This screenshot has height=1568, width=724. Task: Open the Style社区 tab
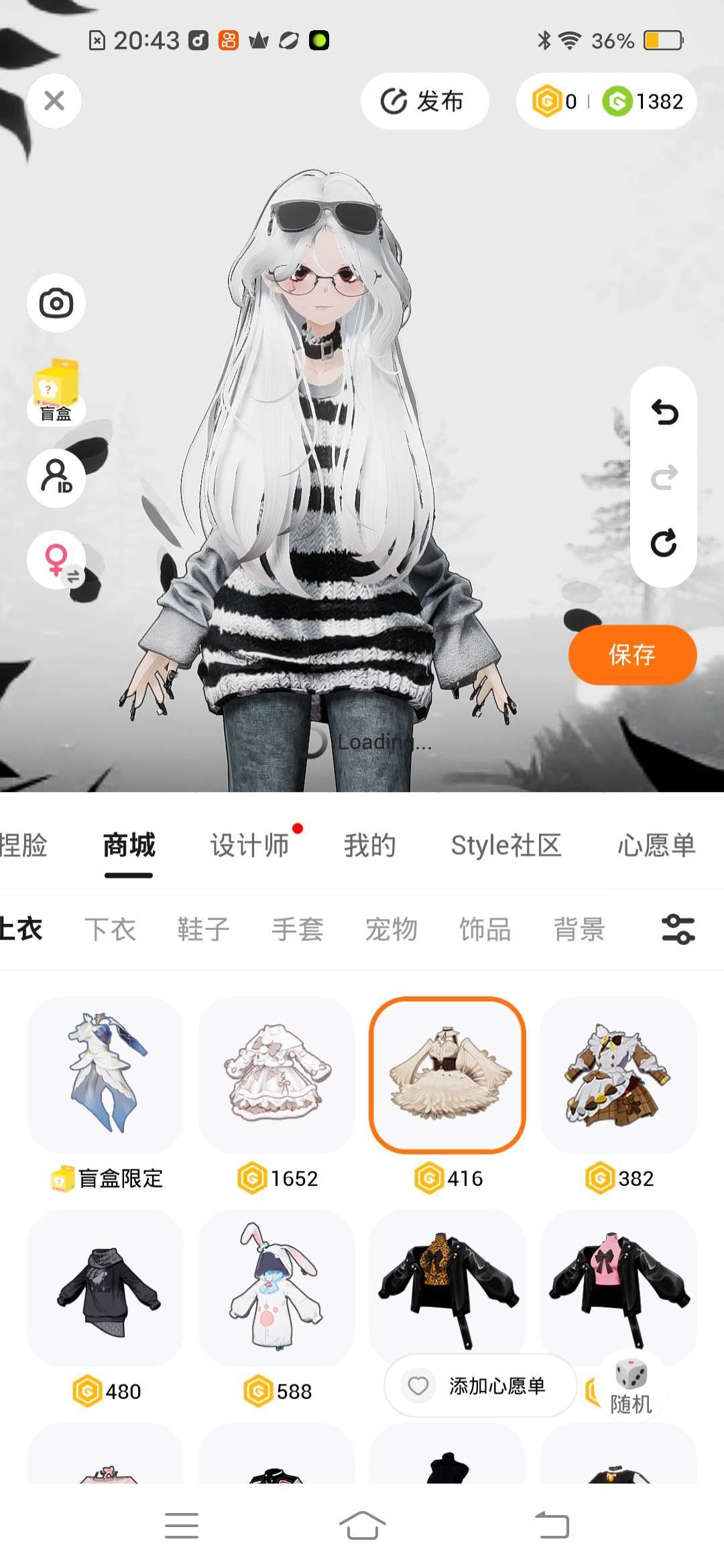point(506,846)
